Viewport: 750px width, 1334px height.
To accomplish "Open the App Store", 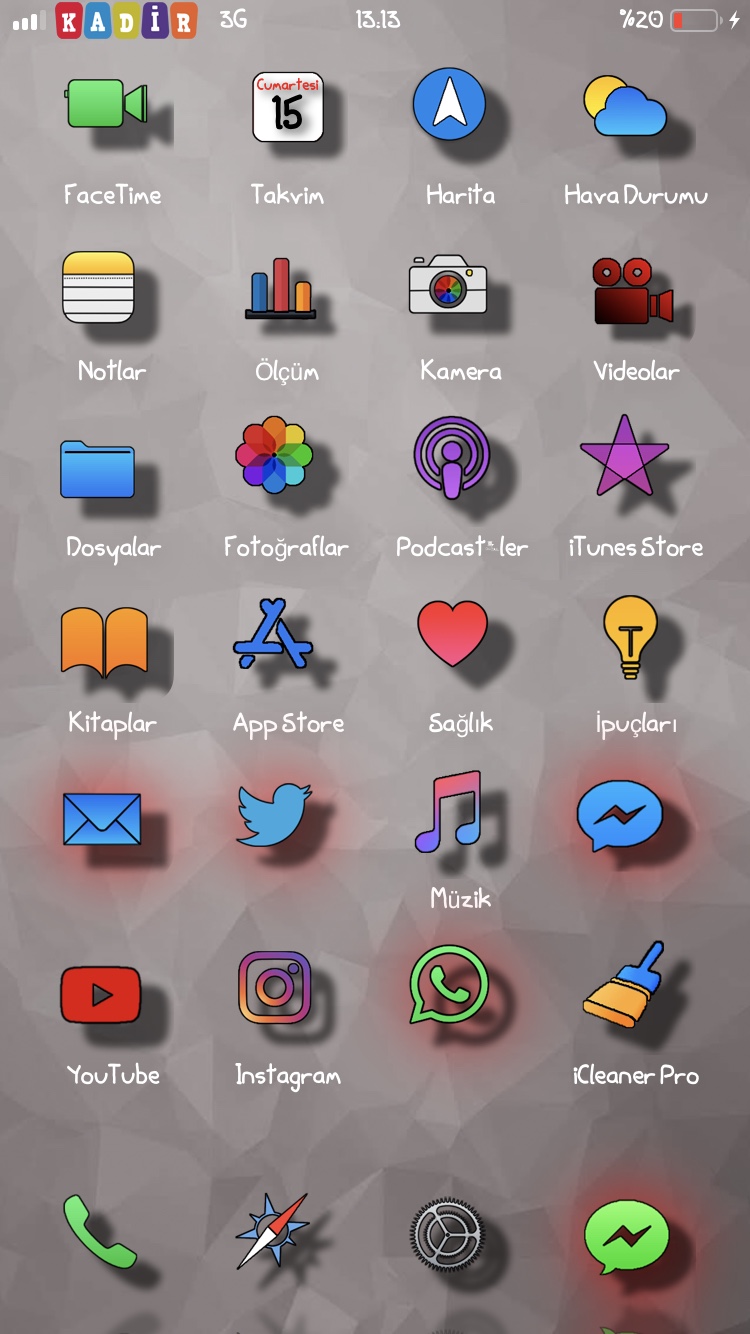I will click(x=273, y=636).
